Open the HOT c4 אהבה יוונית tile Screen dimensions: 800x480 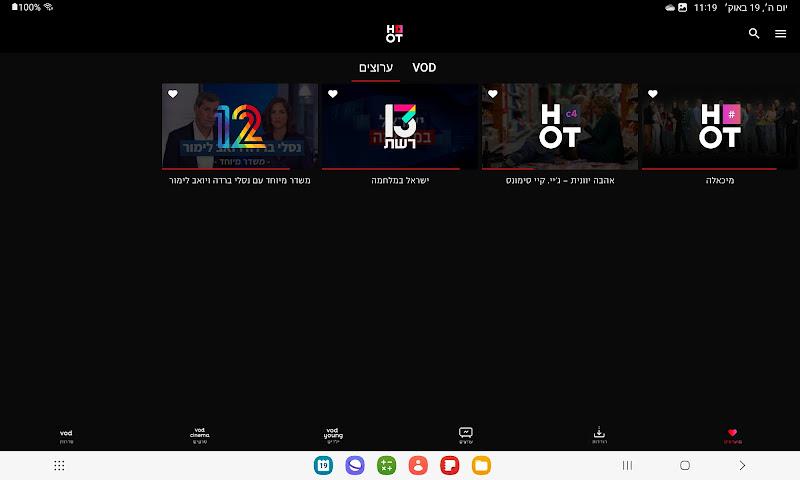(560, 127)
